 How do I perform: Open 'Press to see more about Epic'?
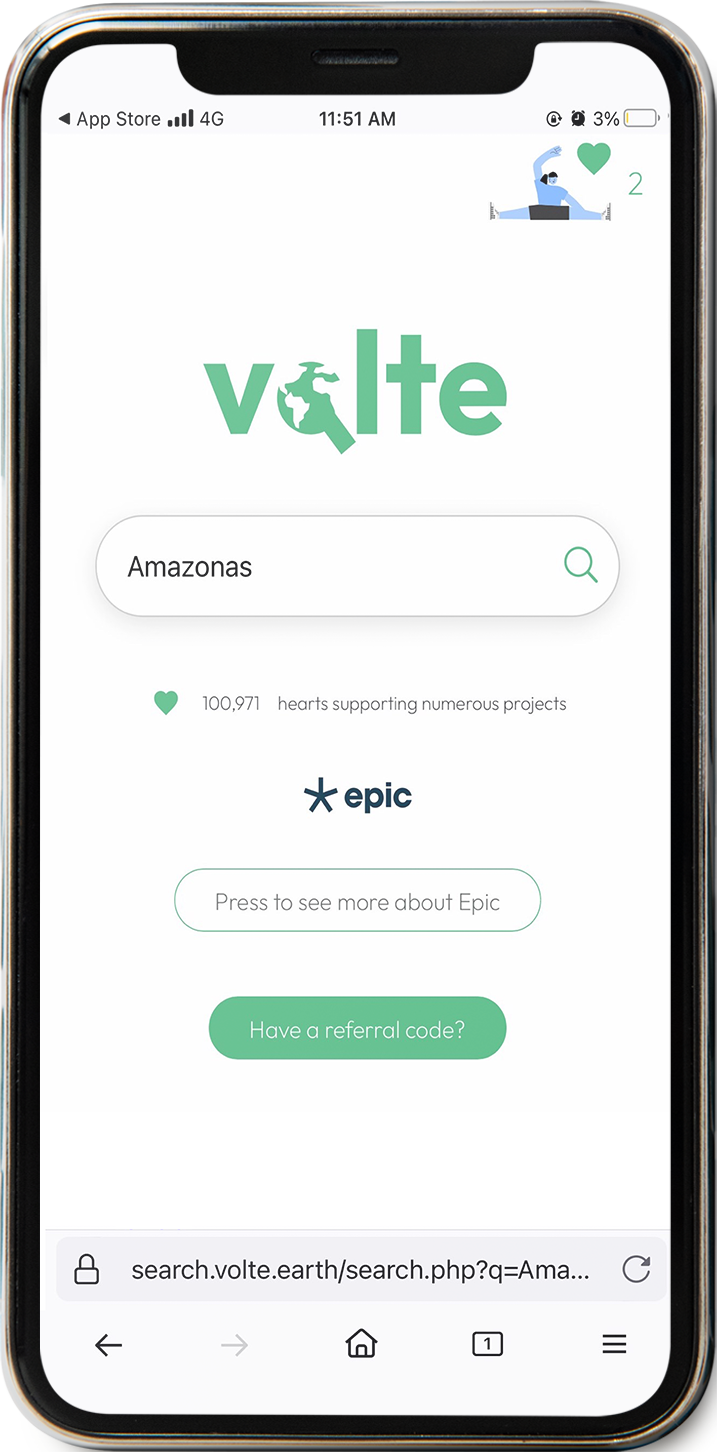(357, 901)
